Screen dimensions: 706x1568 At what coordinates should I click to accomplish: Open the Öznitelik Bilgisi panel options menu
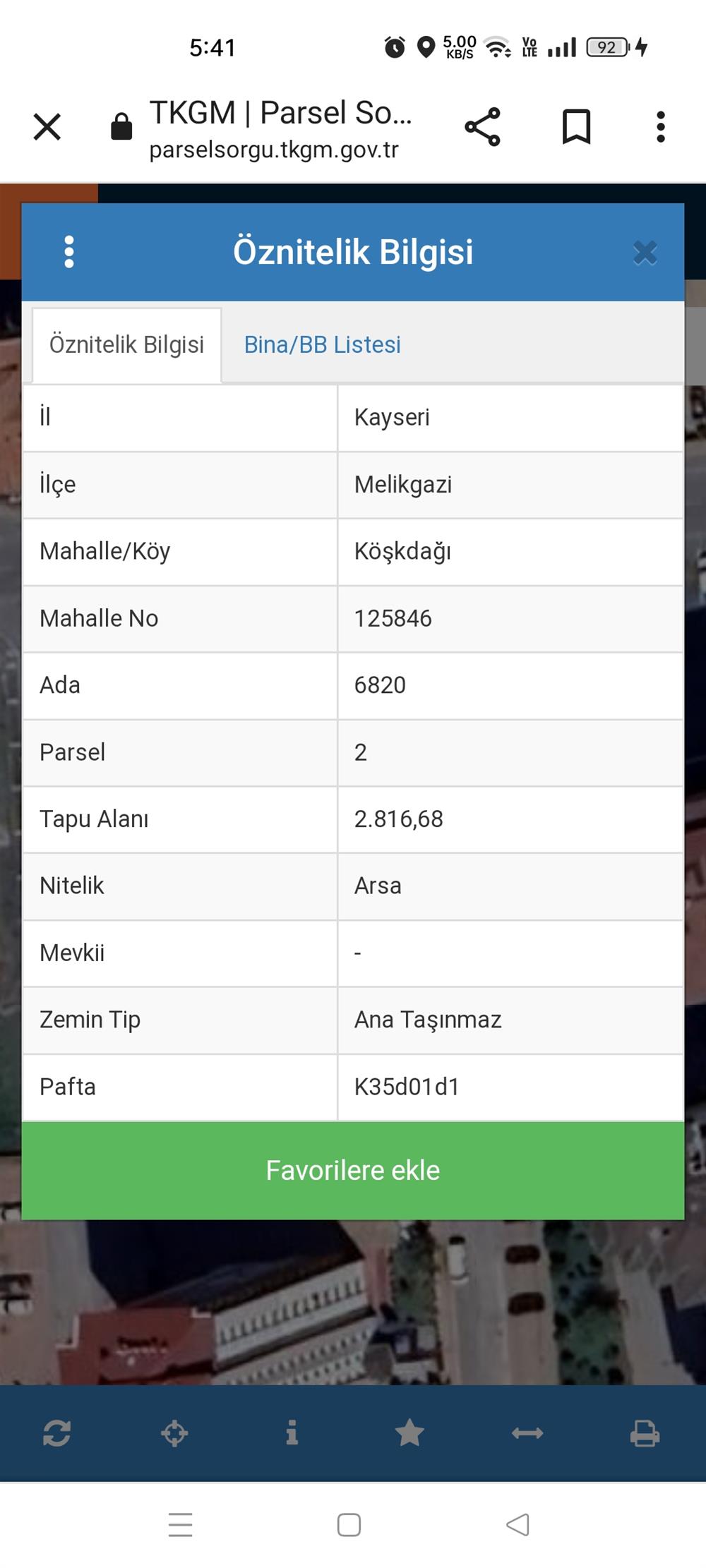(x=69, y=252)
